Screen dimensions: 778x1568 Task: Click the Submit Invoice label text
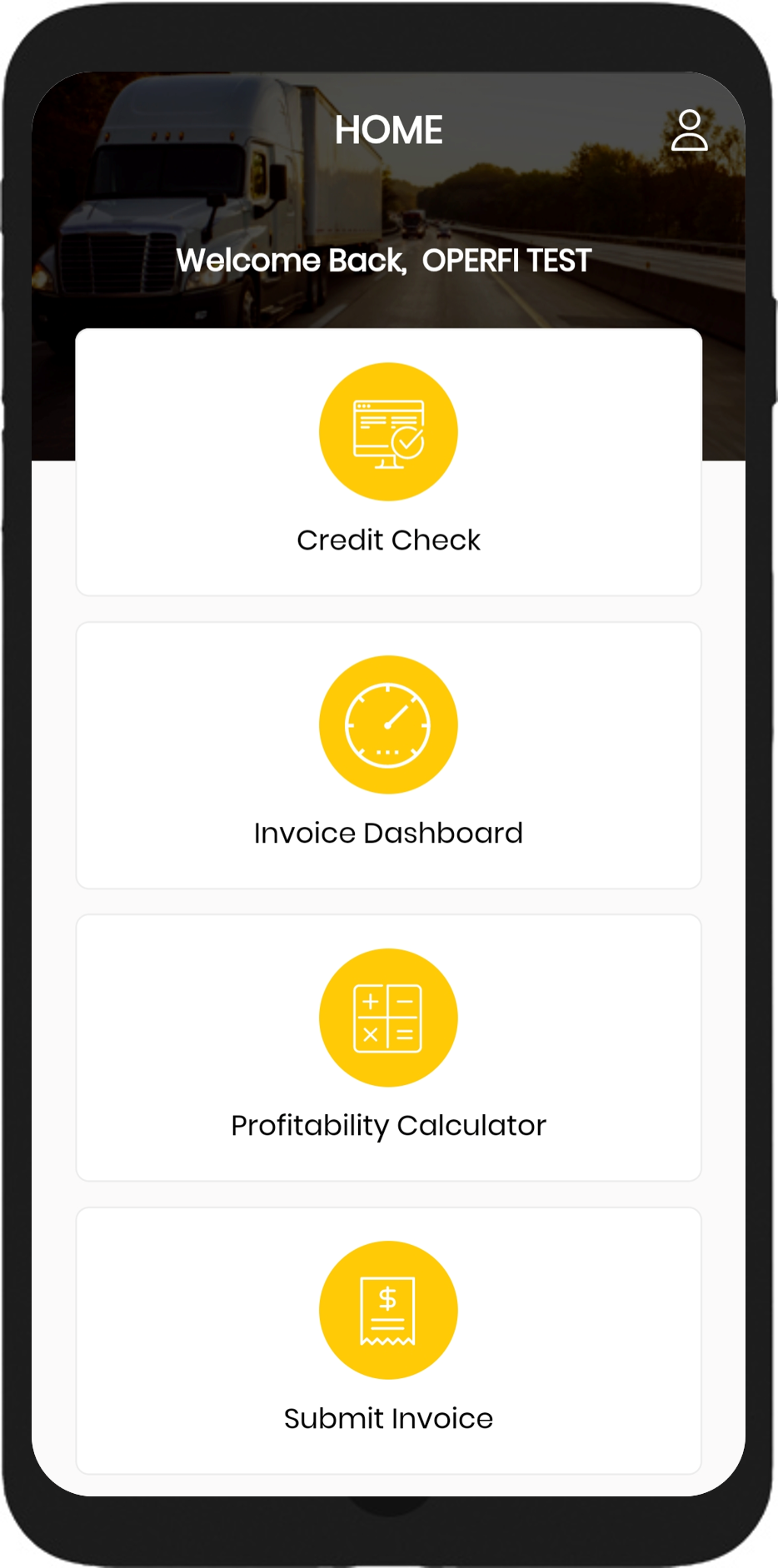click(x=388, y=1418)
